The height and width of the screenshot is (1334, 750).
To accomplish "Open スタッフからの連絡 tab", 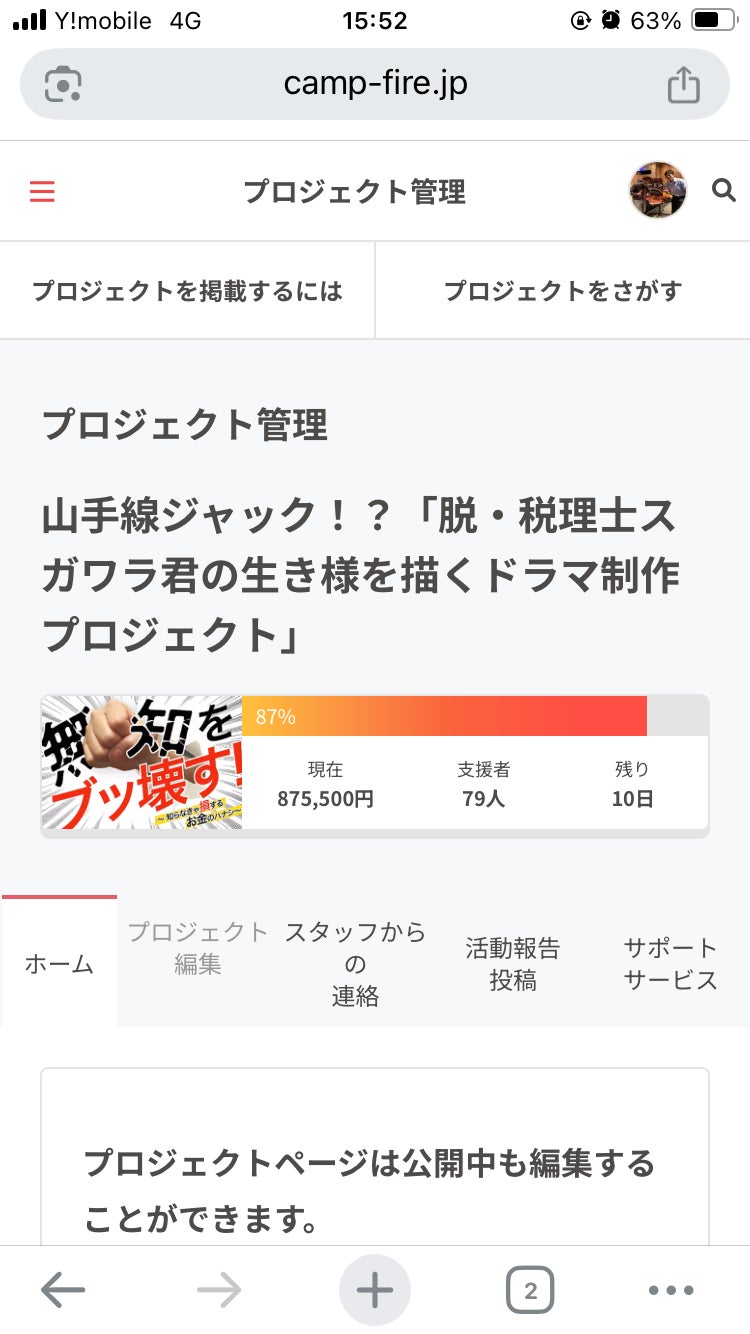I will (356, 964).
